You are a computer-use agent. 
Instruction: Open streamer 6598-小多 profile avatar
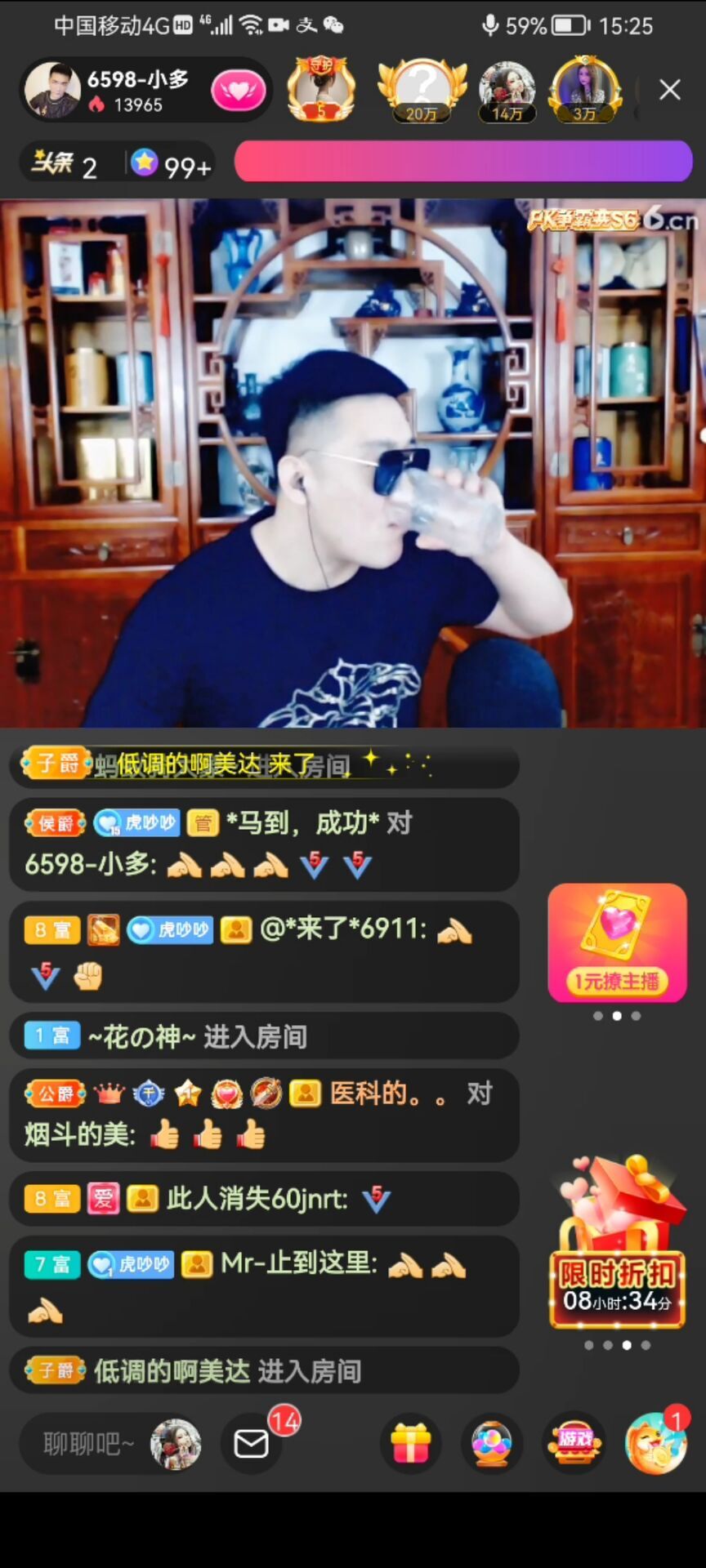pyautogui.click(x=52, y=91)
